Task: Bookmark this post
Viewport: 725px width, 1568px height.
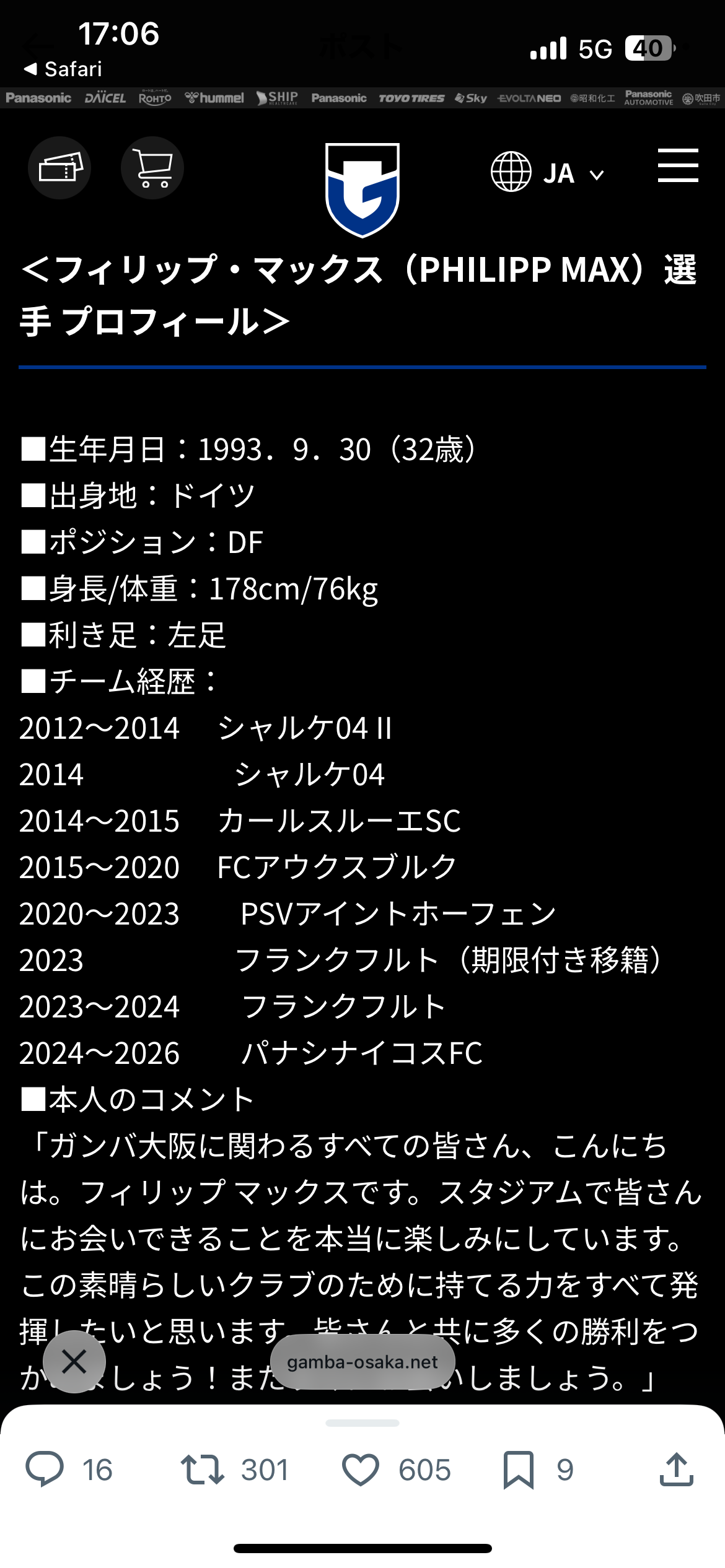Action: (518, 1470)
